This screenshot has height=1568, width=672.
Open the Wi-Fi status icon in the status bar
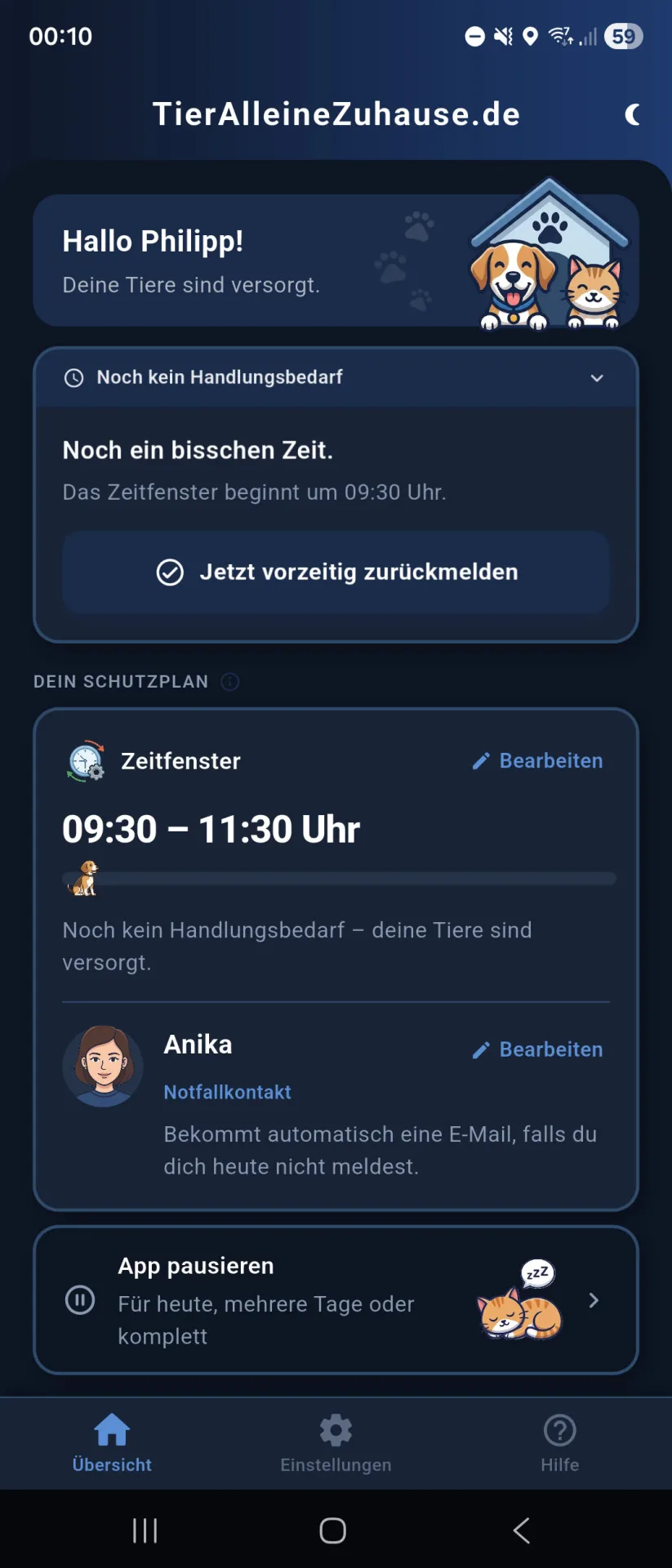click(x=559, y=36)
